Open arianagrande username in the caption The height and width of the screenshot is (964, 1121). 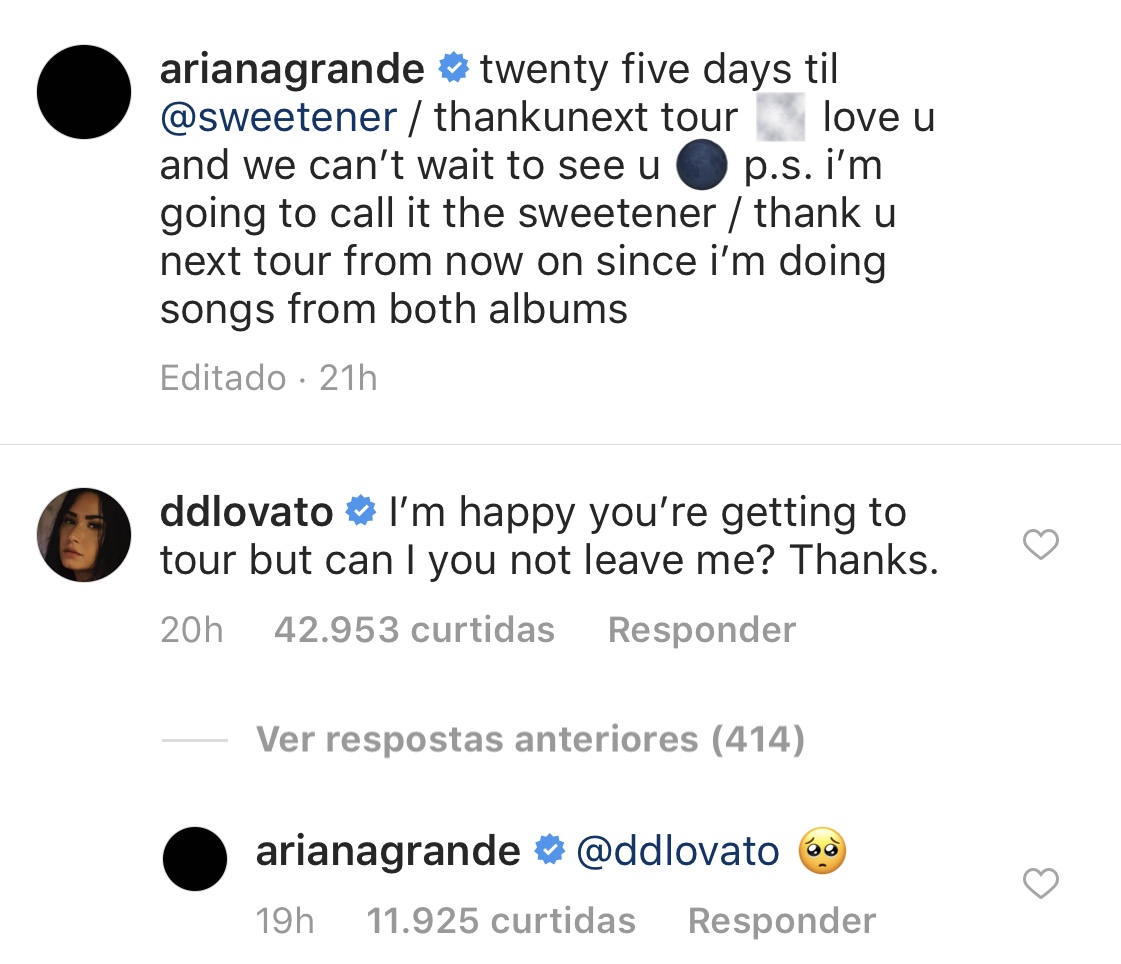coord(292,70)
